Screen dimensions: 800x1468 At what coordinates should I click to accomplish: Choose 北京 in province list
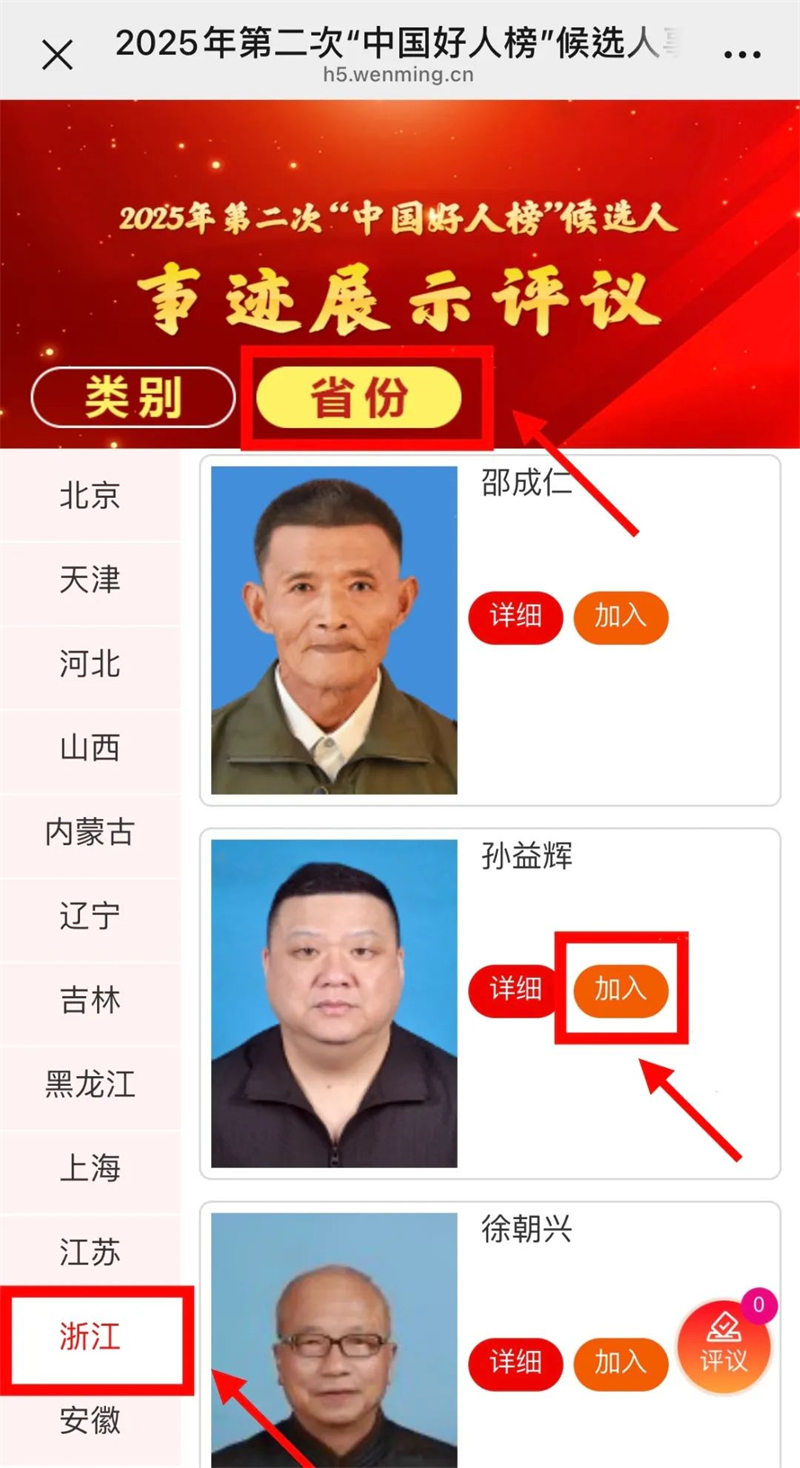[90, 495]
